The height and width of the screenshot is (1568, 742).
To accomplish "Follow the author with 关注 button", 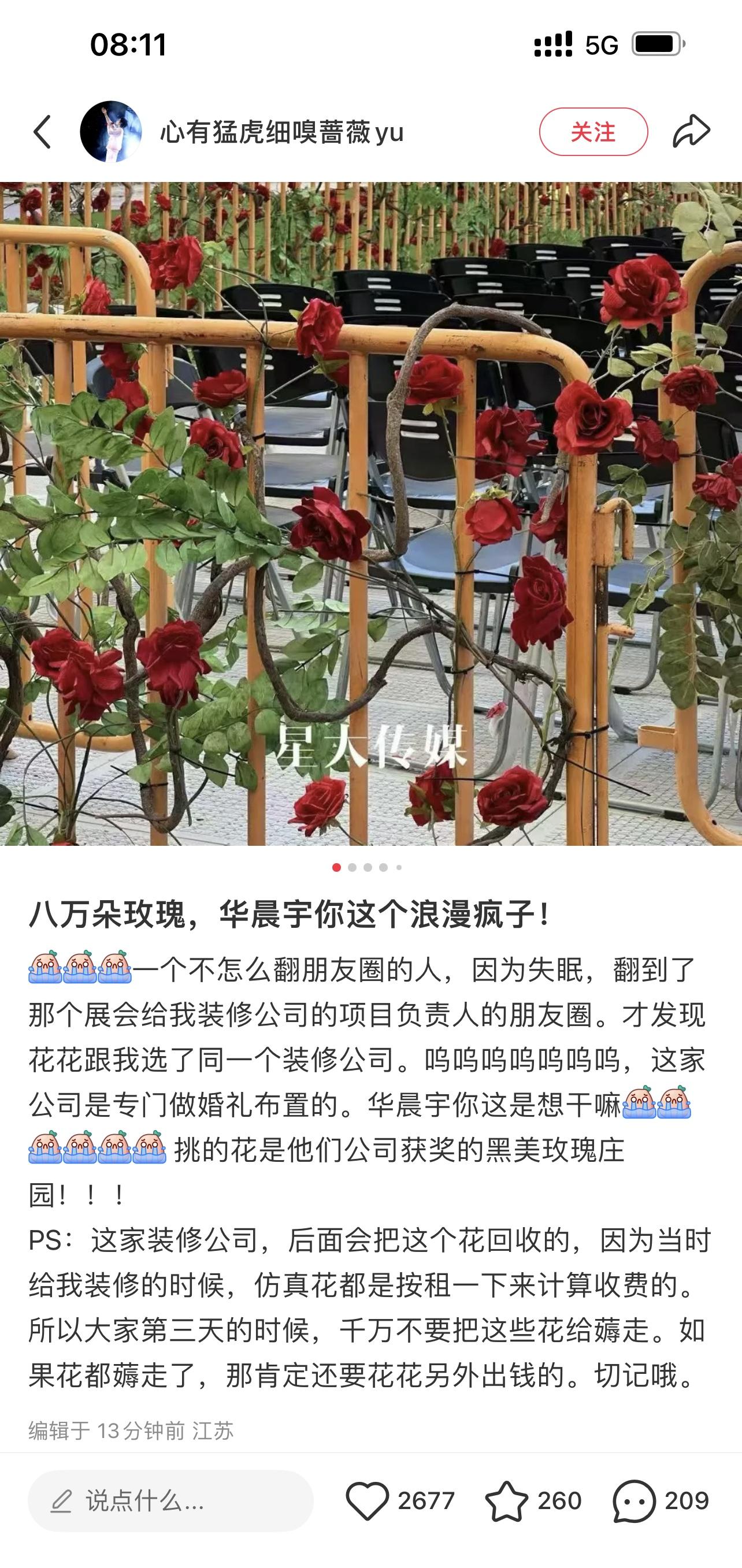I will click(x=593, y=132).
